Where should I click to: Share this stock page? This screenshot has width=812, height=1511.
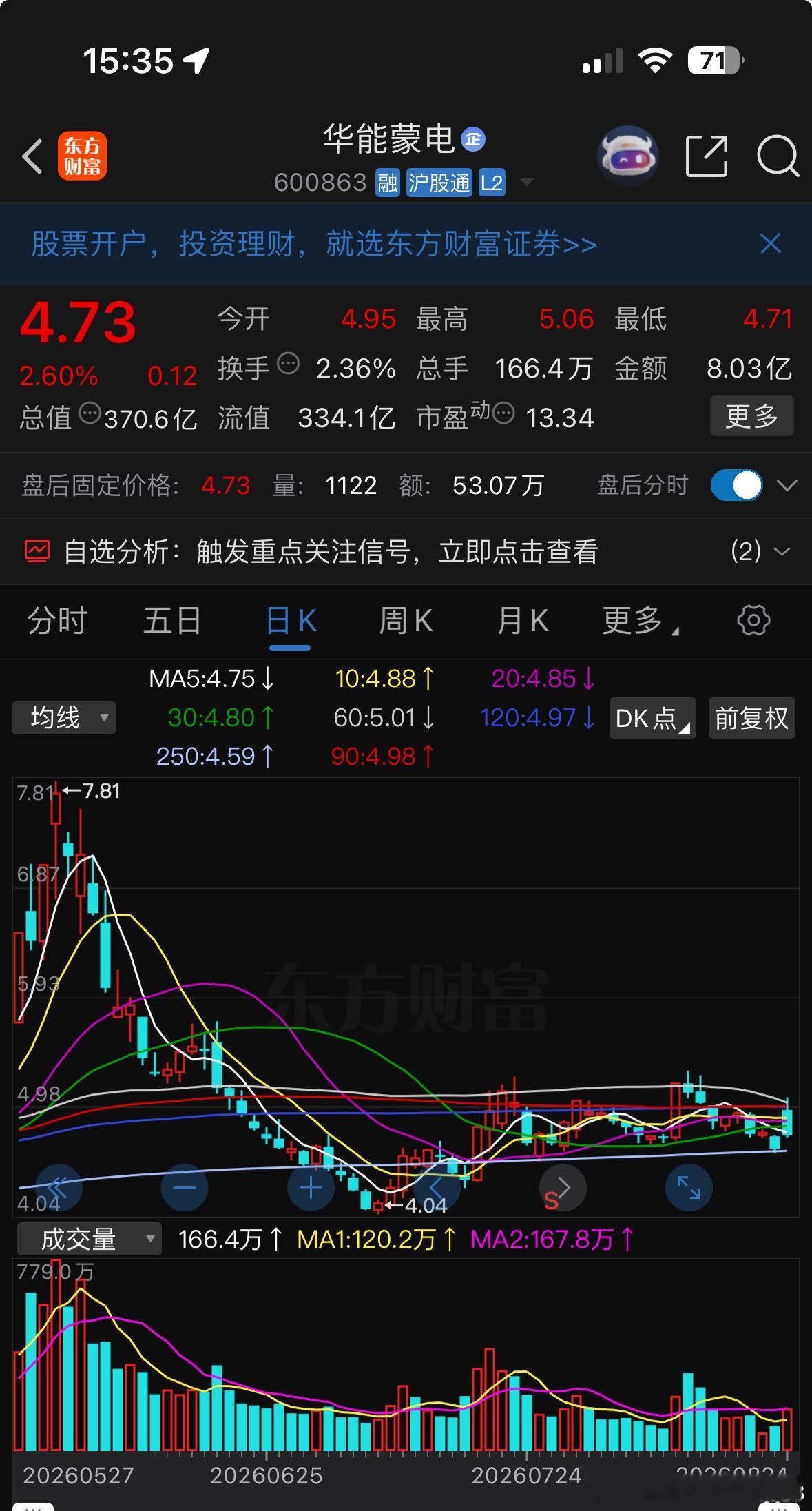[707, 156]
